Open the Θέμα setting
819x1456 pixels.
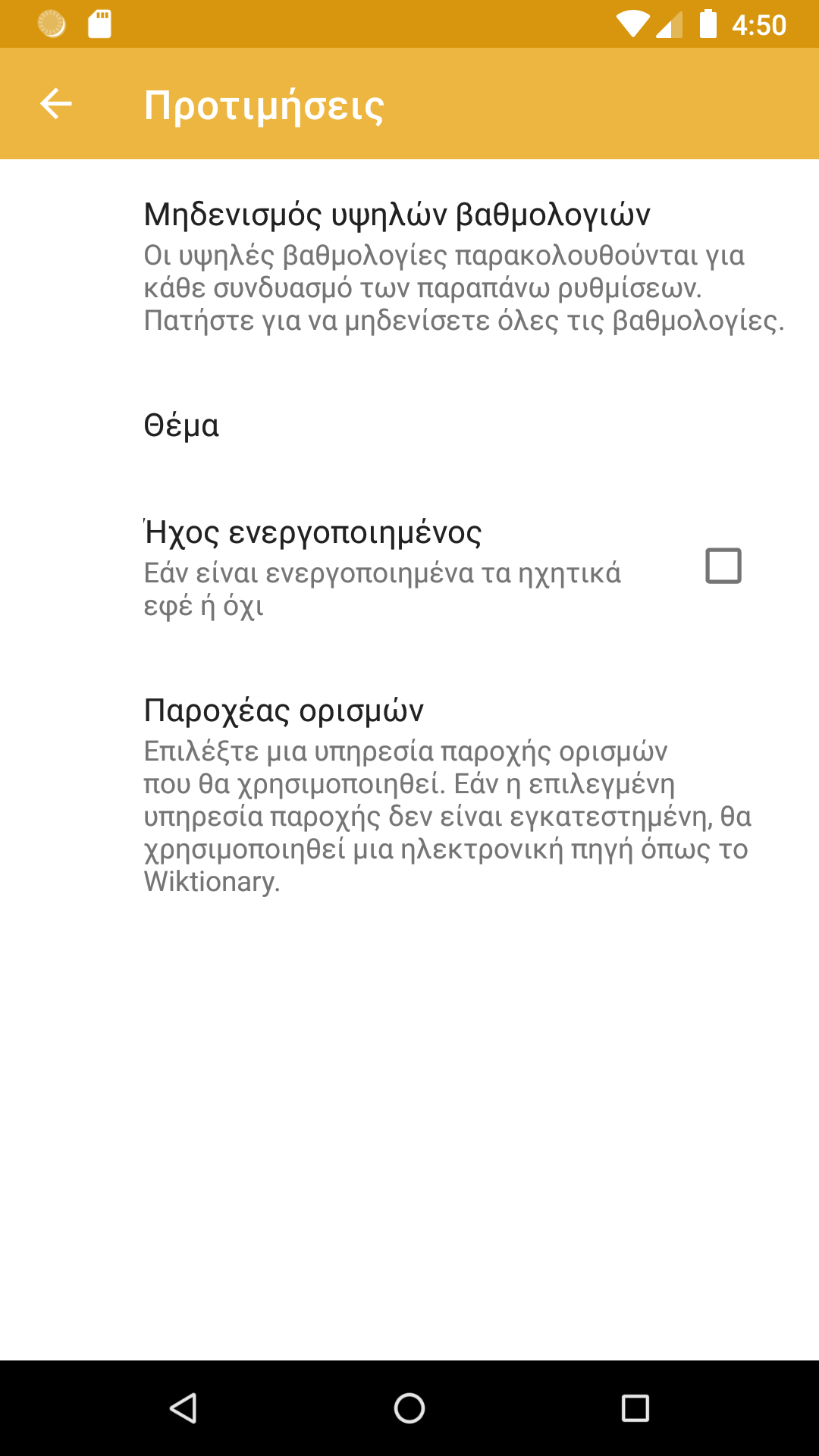pos(409,425)
